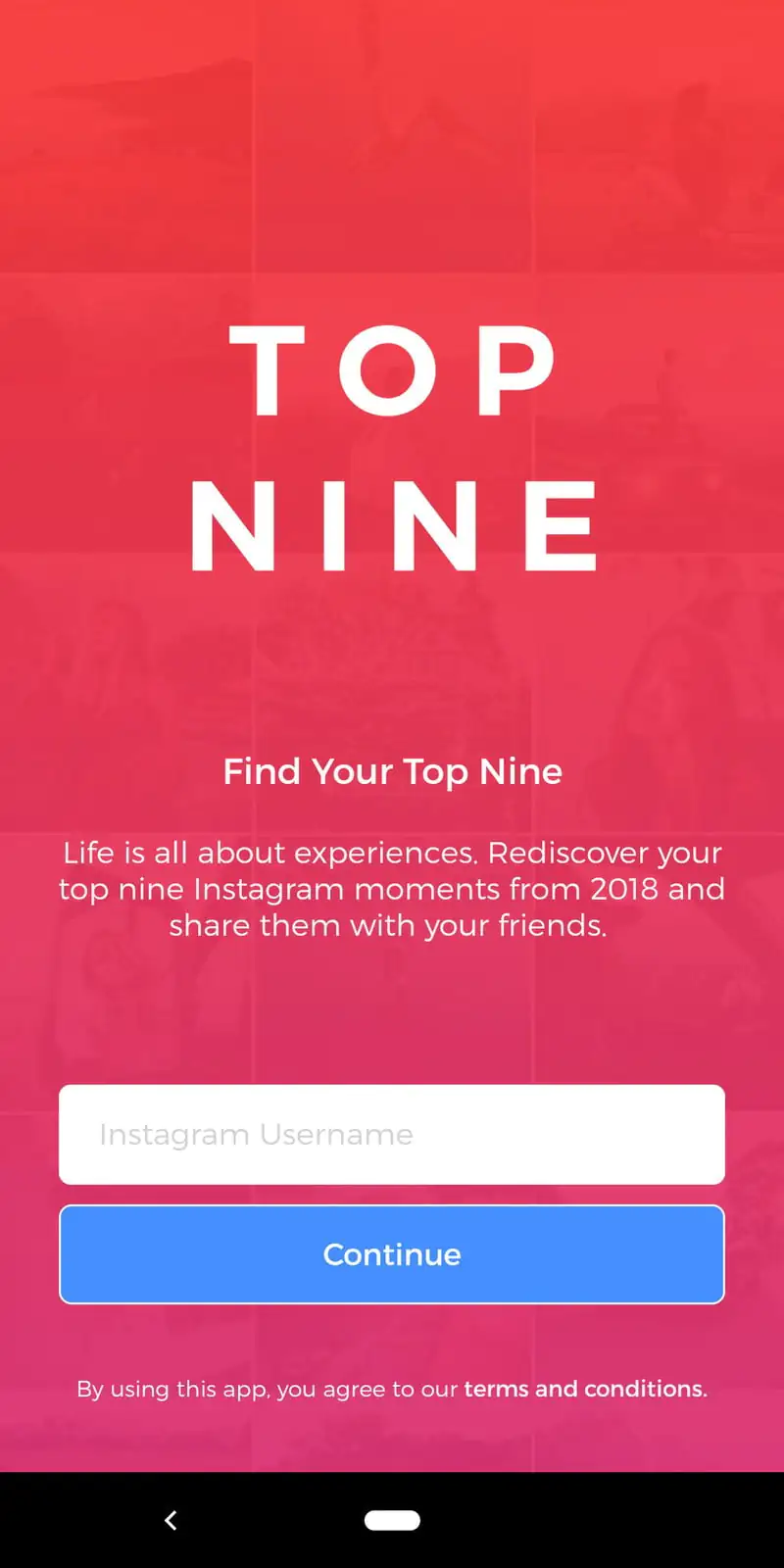784x1568 pixels.
Task: Go back using system back arrow
Action: click(171, 1520)
